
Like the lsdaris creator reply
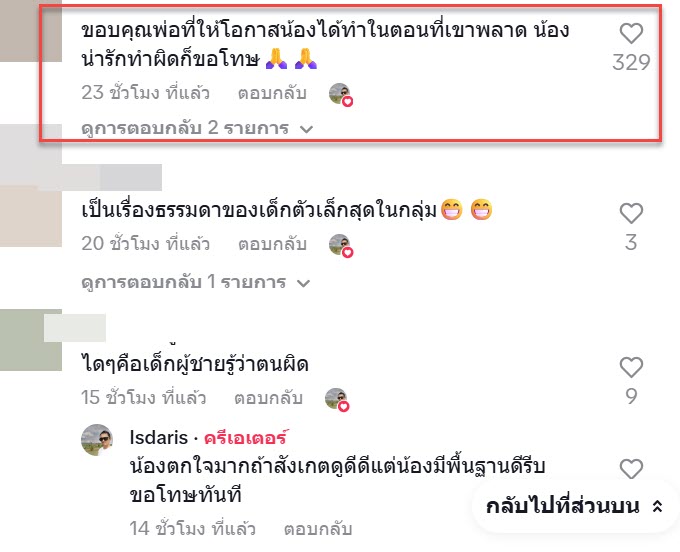pos(631,468)
